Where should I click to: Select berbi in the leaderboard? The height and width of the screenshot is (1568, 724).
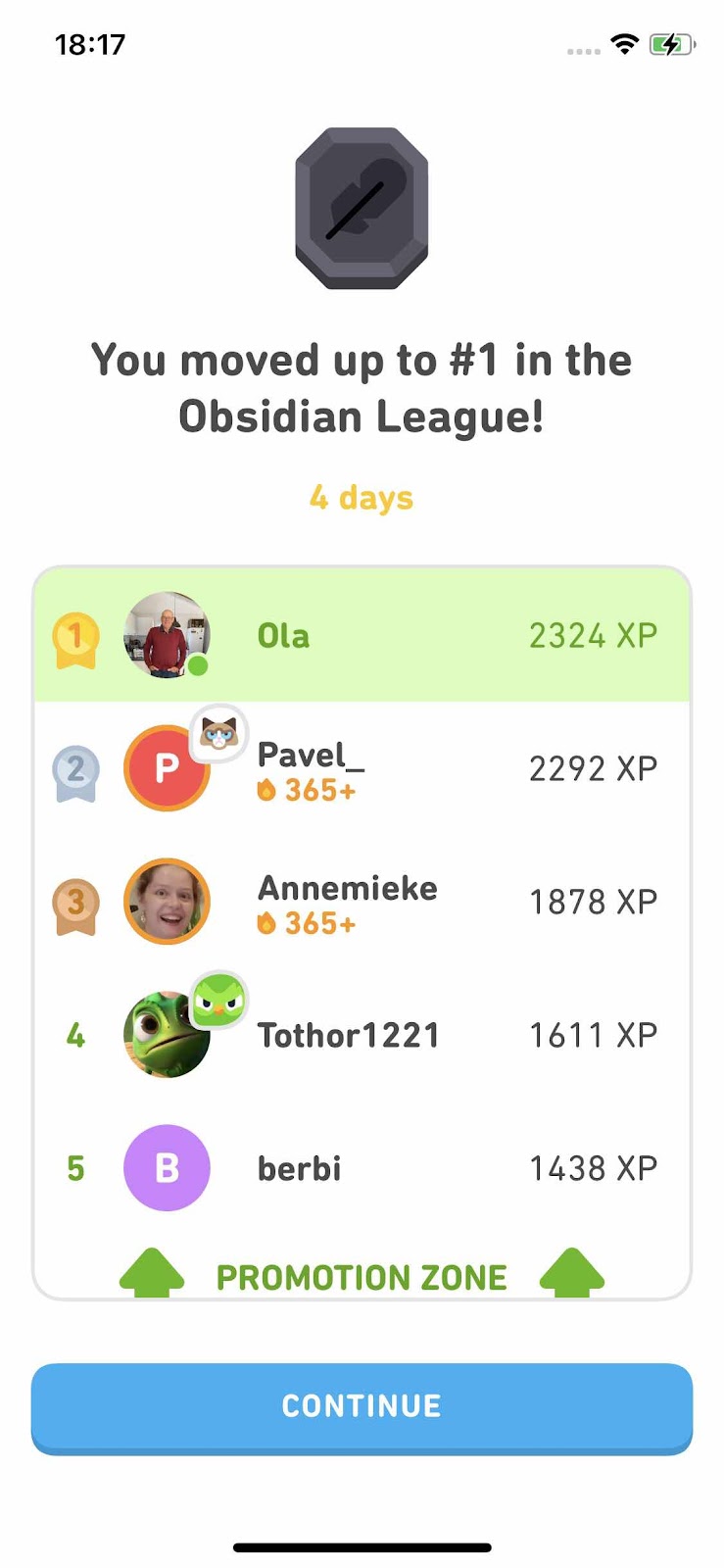(362, 1168)
